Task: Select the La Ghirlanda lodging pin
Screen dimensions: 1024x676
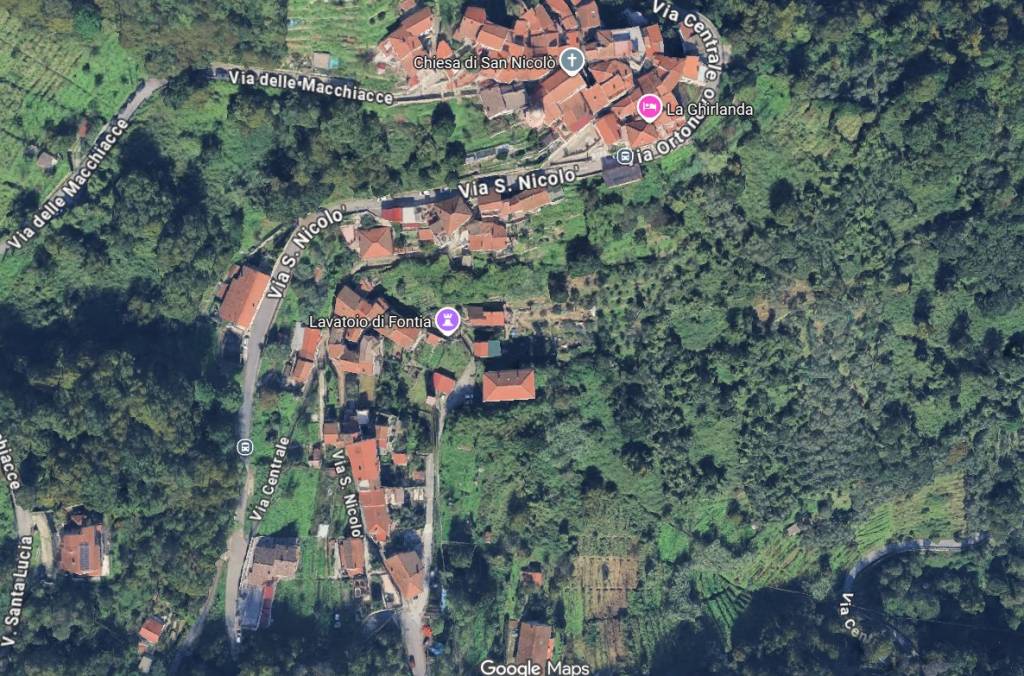Action: pos(650,107)
